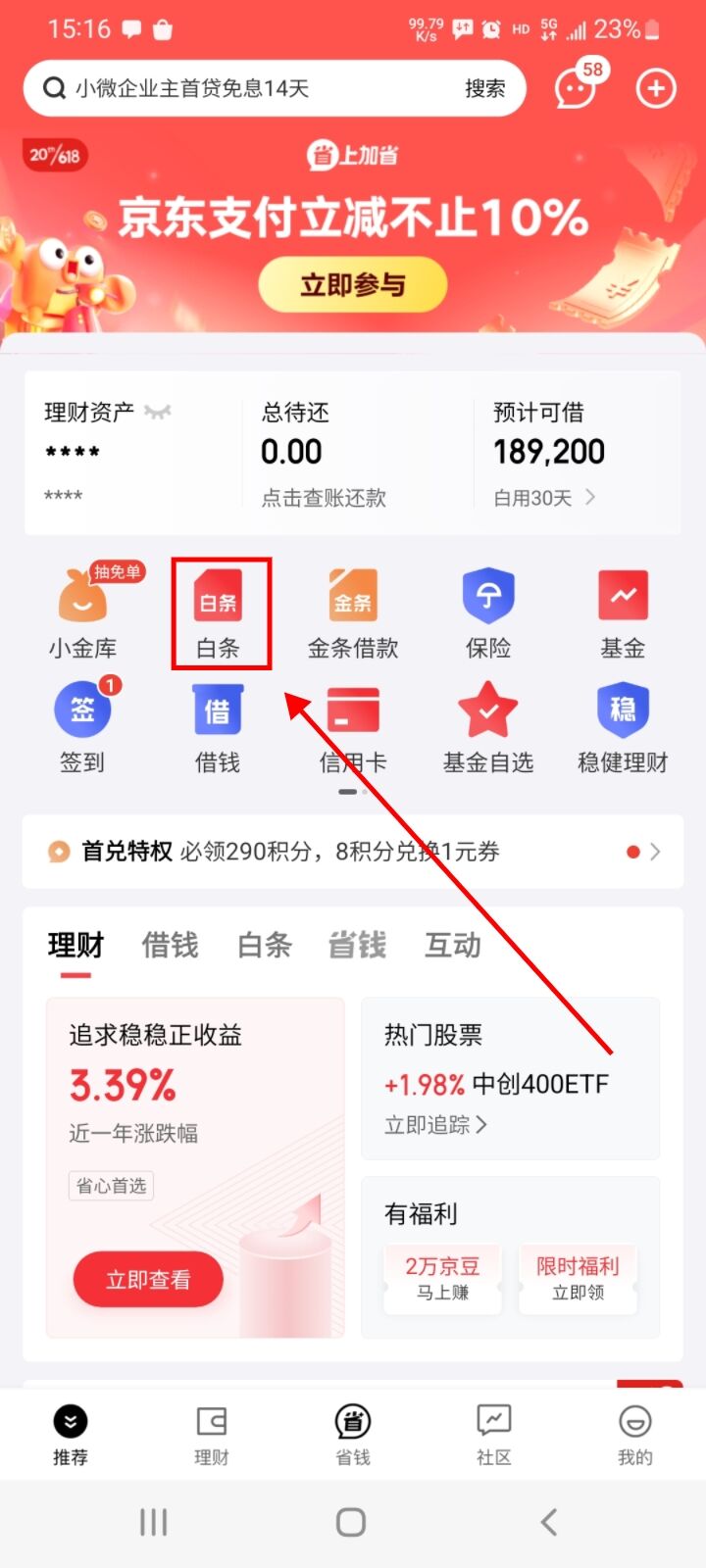Open messages with 58 badge
Image resolution: width=706 pixels, height=1568 pixels.
[576, 89]
